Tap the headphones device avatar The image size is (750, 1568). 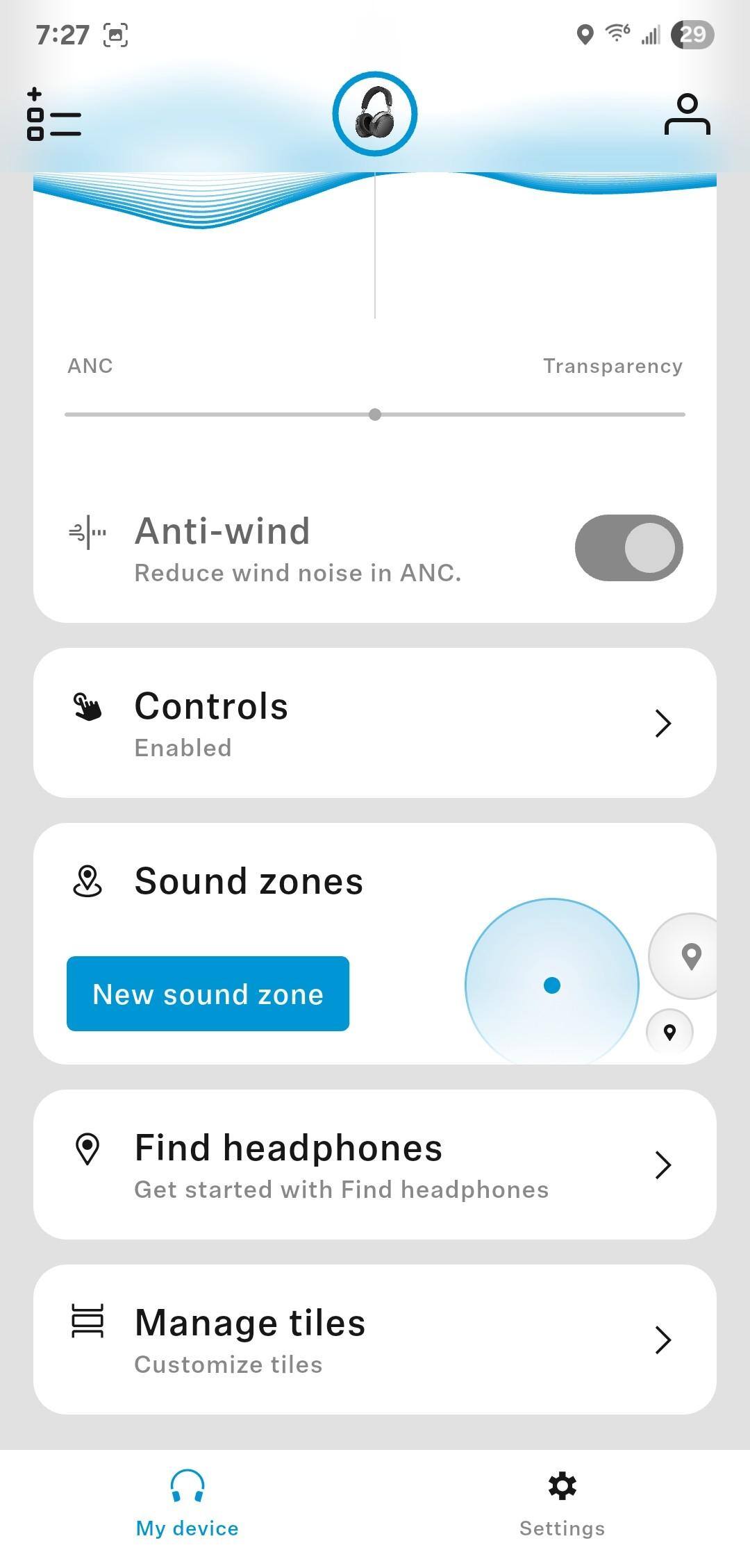point(375,113)
